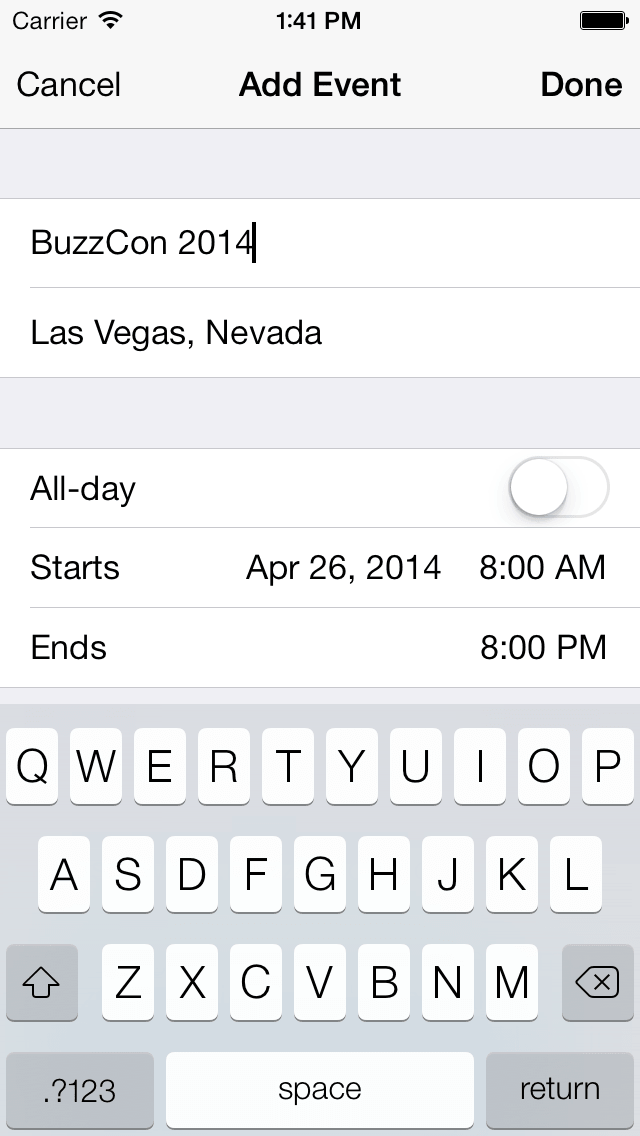This screenshot has width=640, height=1136.
Task: Tap the space bar
Action: (x=320, y=1090)
